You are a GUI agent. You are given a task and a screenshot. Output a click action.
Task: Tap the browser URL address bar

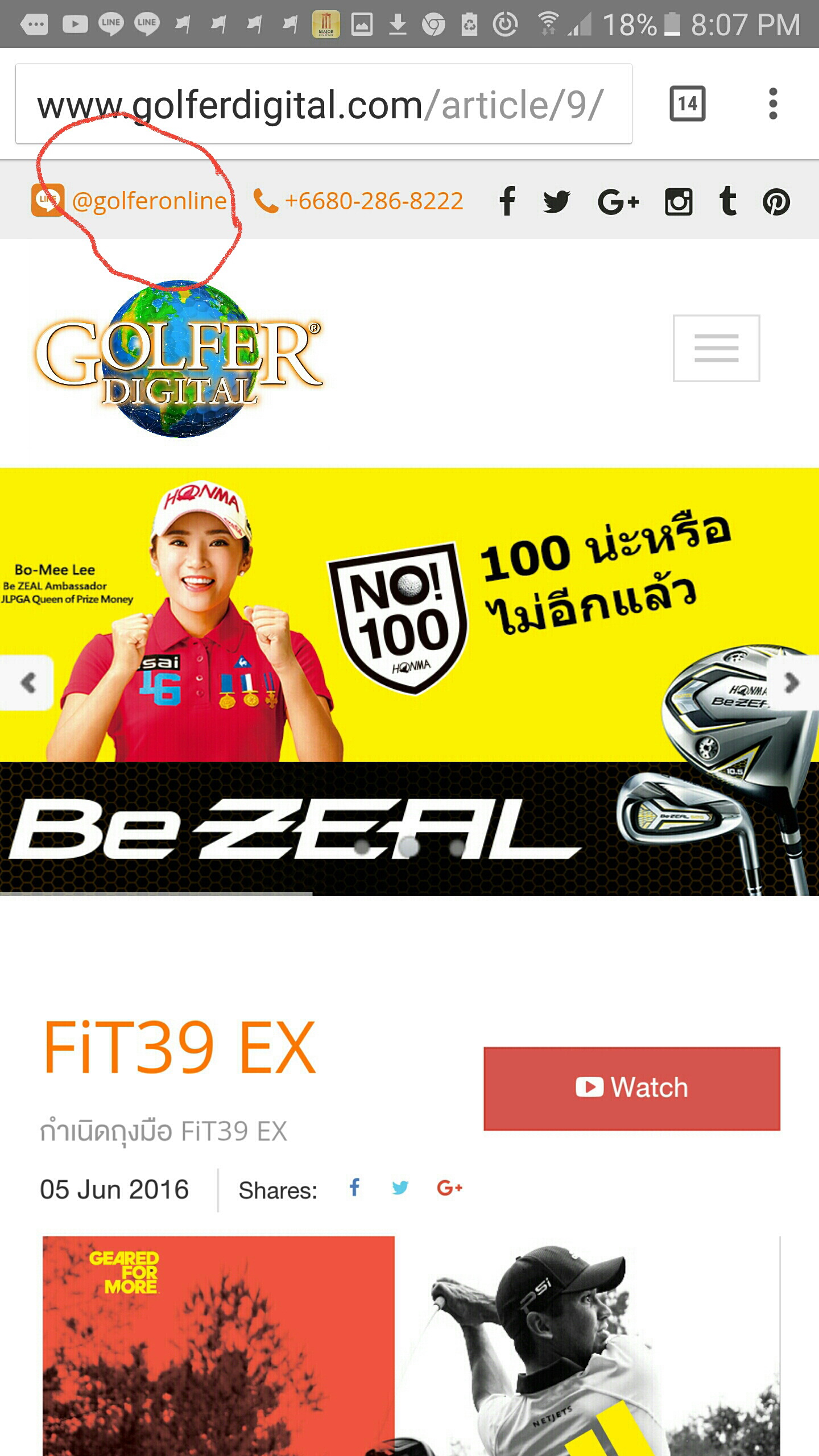click(323, 104)
